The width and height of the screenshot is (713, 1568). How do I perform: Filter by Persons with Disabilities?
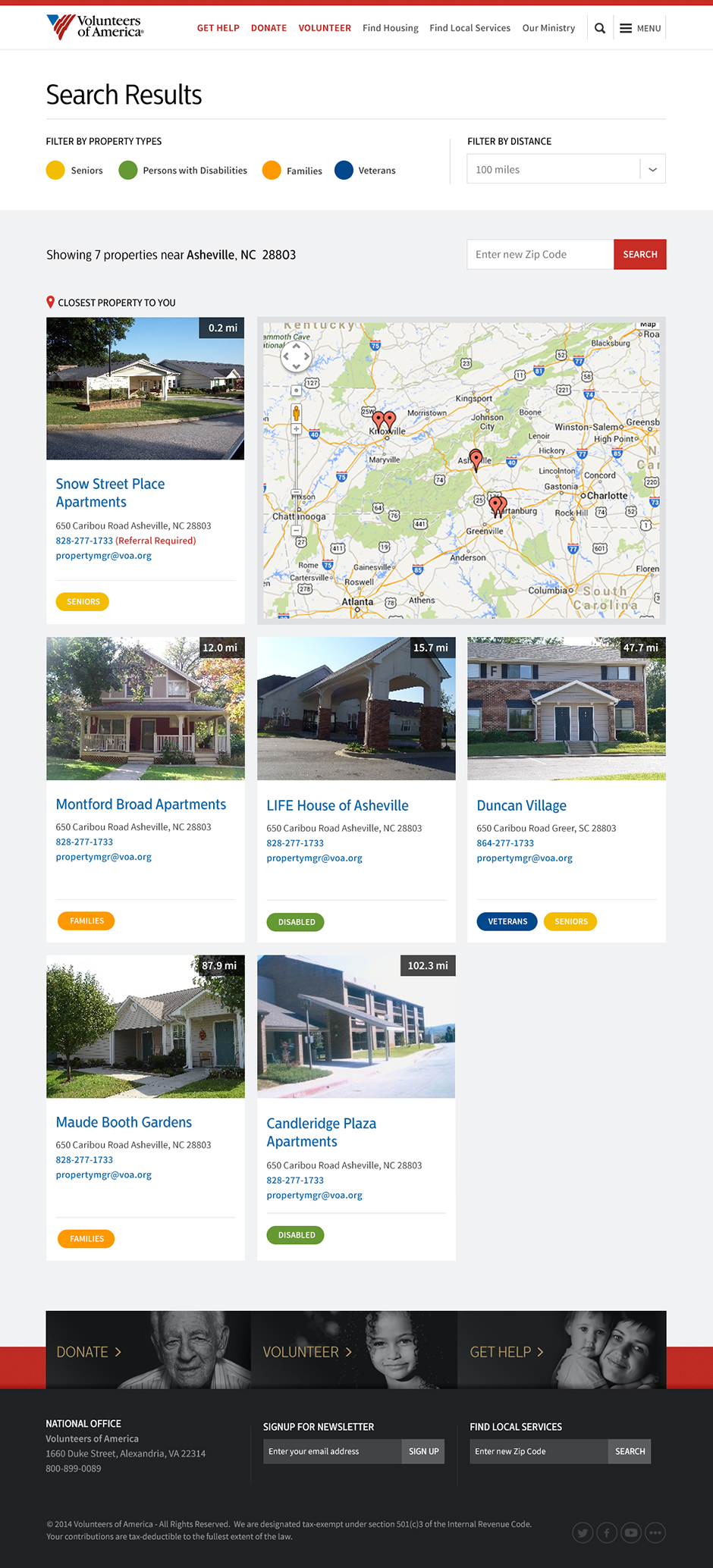pos(183,171)
